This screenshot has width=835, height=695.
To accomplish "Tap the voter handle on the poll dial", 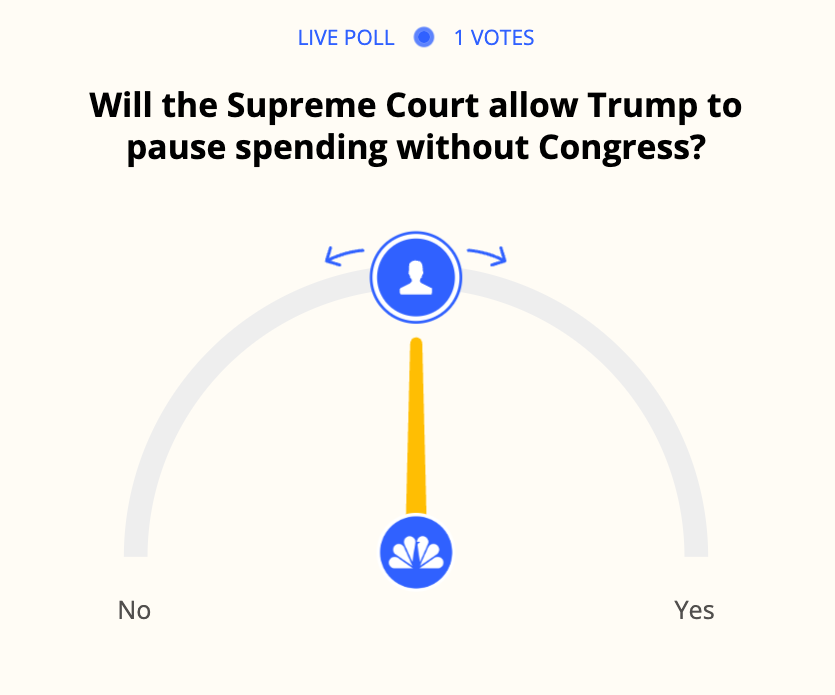I will click(416, 277).
